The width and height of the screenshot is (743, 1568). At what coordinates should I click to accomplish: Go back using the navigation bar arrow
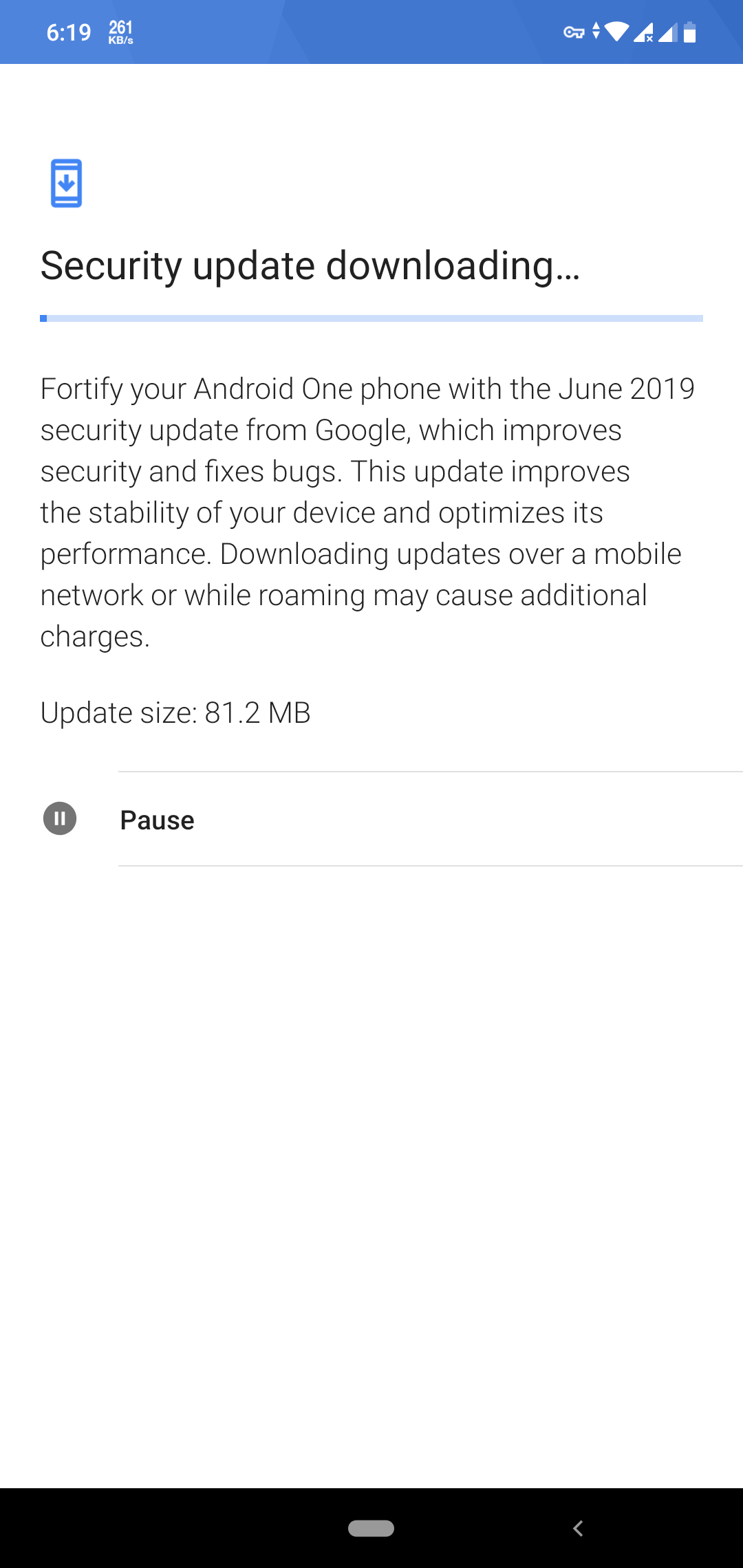[578, 1528]
